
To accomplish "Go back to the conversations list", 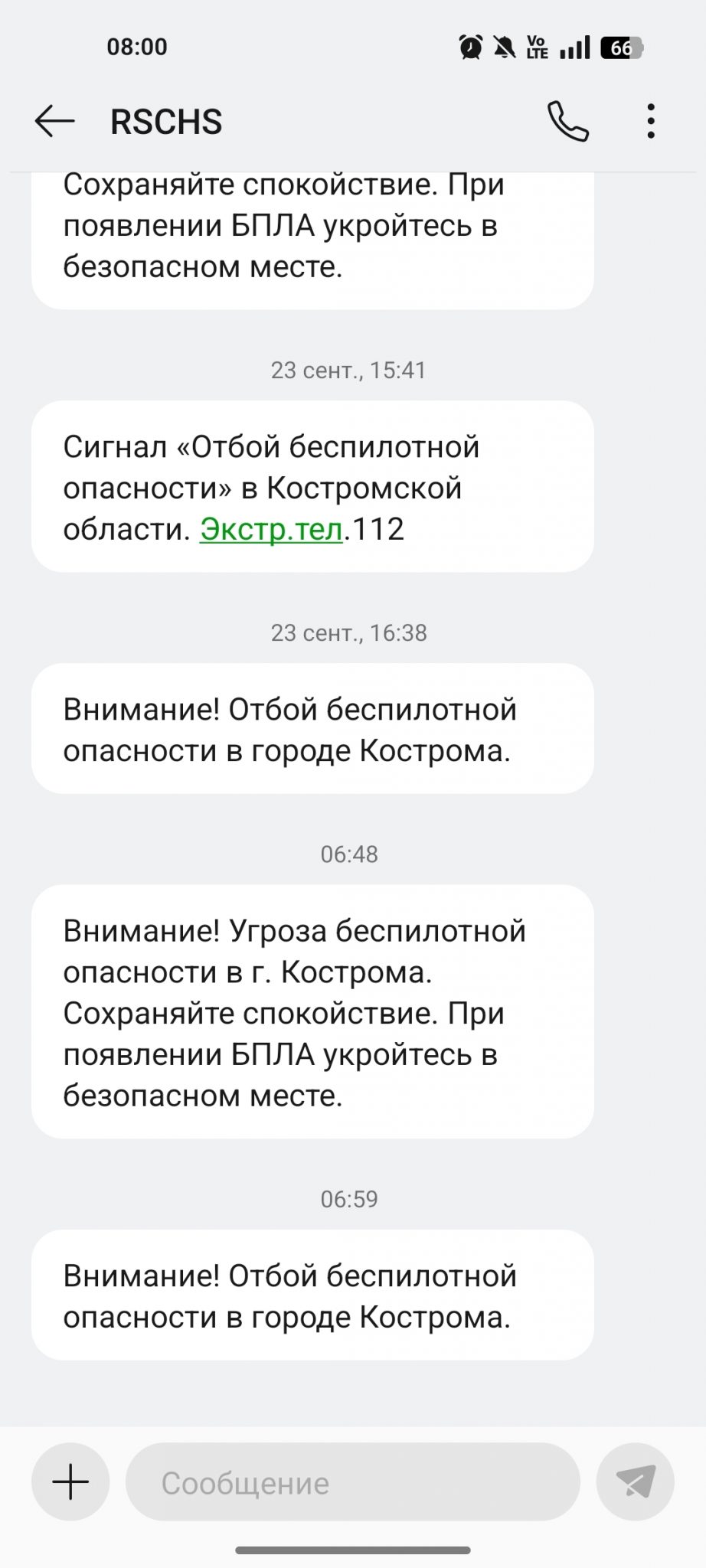I will [x=54, y=122].
